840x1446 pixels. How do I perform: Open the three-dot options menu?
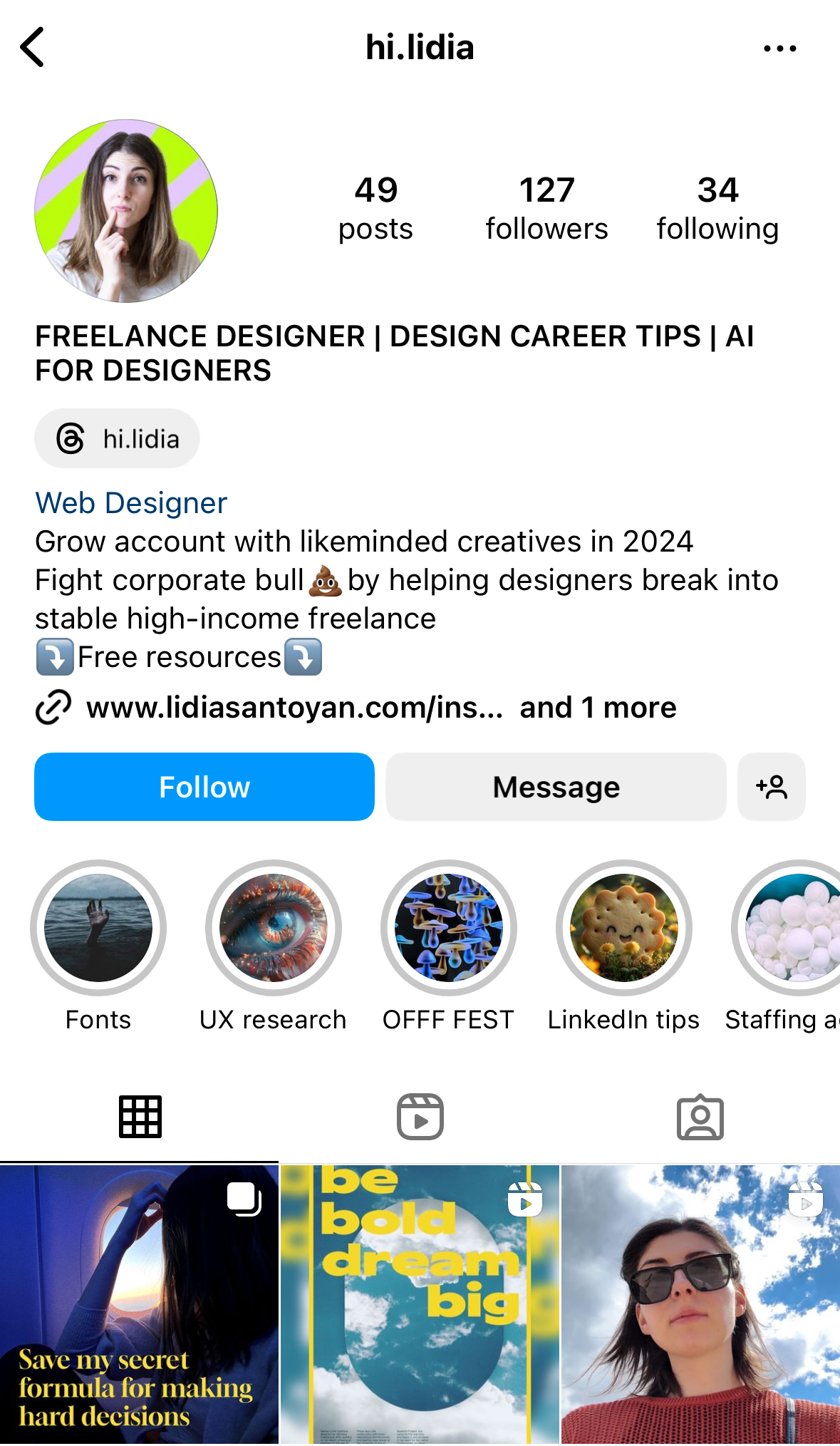coord(779,48)
